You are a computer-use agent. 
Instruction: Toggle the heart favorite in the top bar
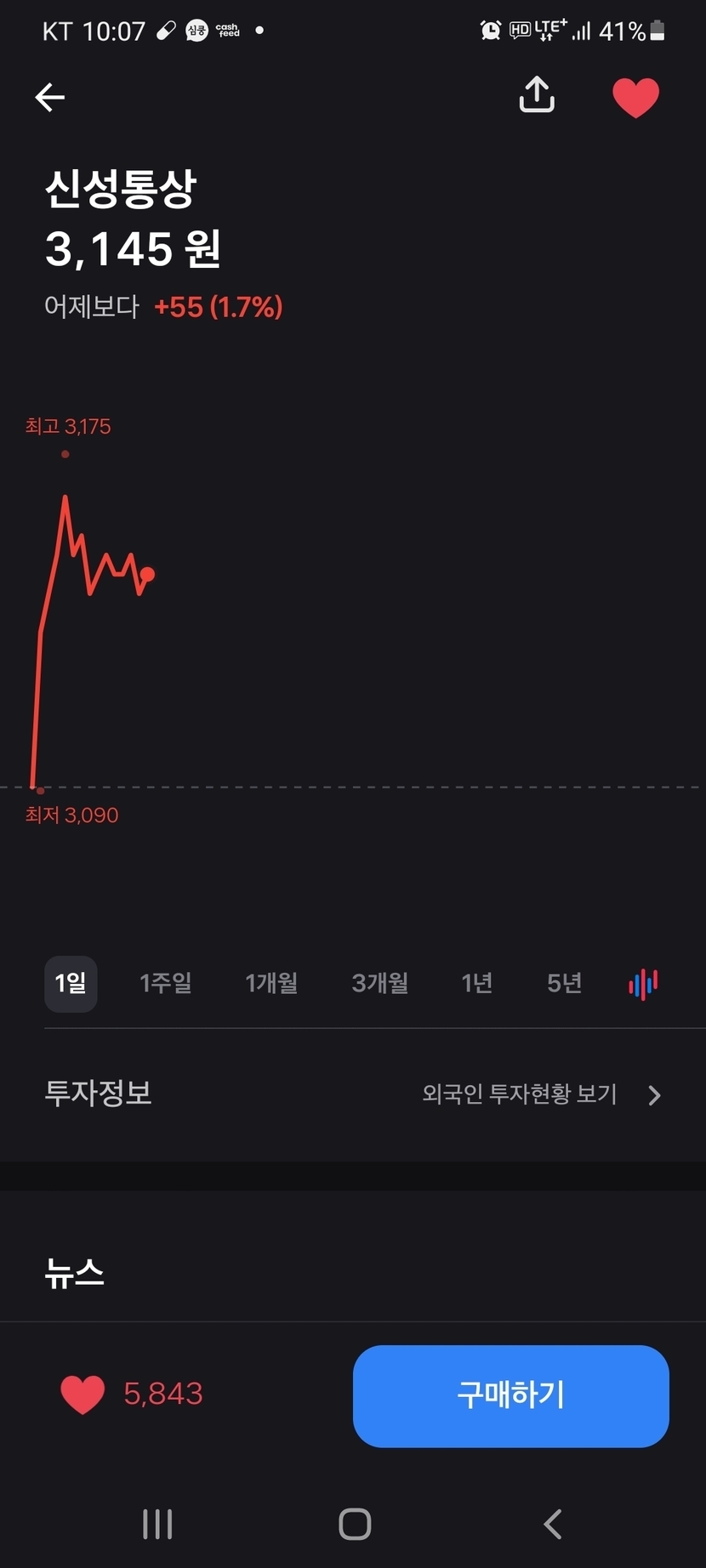tap(636, 97)
